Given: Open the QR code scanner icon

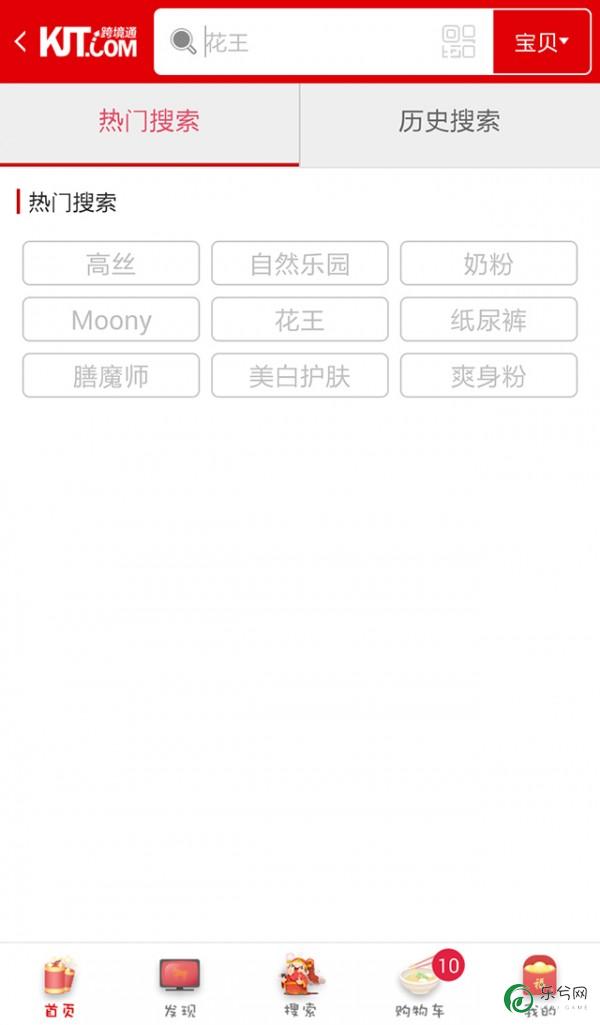Looking at the screenshot, I should pyautogui.click(x=459, y=42).
